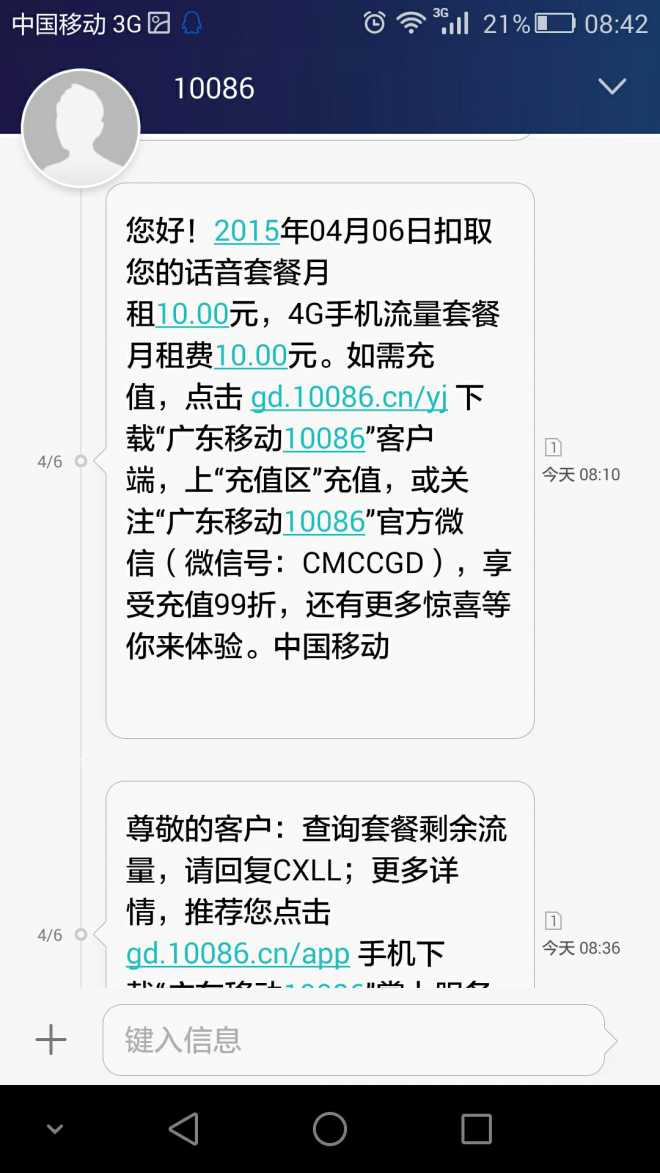The image size is (660, 1173).
Task: Go back with the navigation bar triangle
Action: tap(183, 1129)
